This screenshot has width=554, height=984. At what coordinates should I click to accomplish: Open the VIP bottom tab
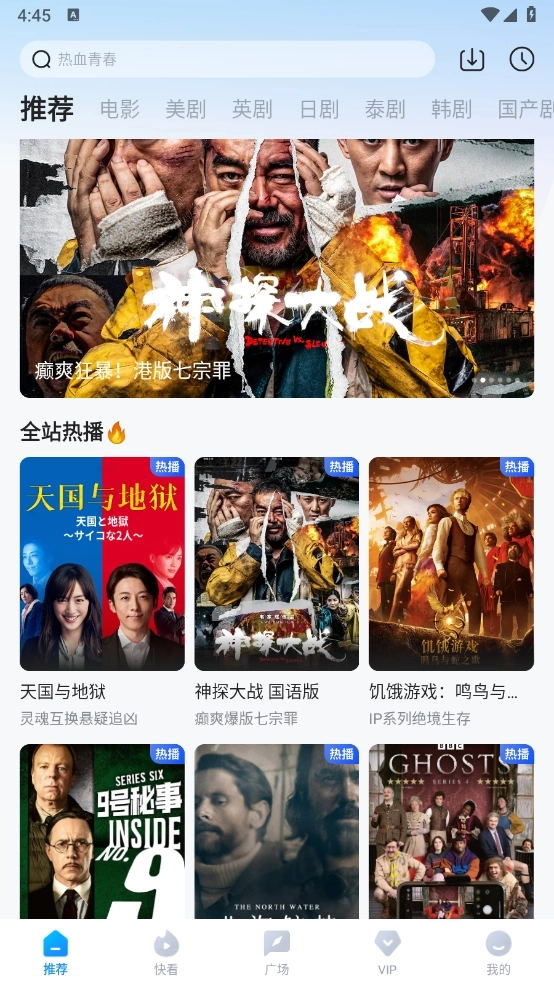click(x=387, y=953)
